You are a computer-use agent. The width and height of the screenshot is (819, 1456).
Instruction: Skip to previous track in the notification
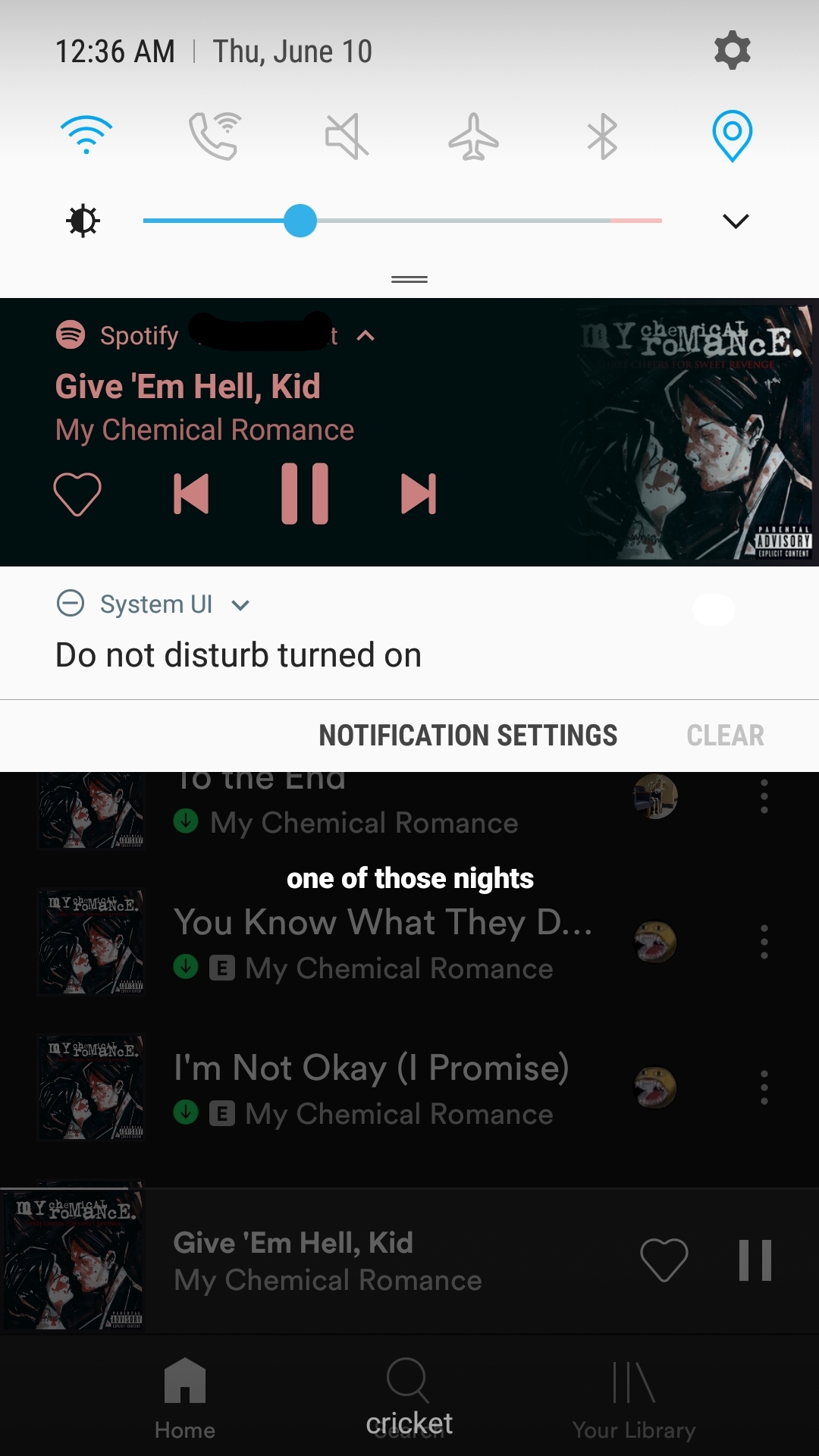pos(191,494)
